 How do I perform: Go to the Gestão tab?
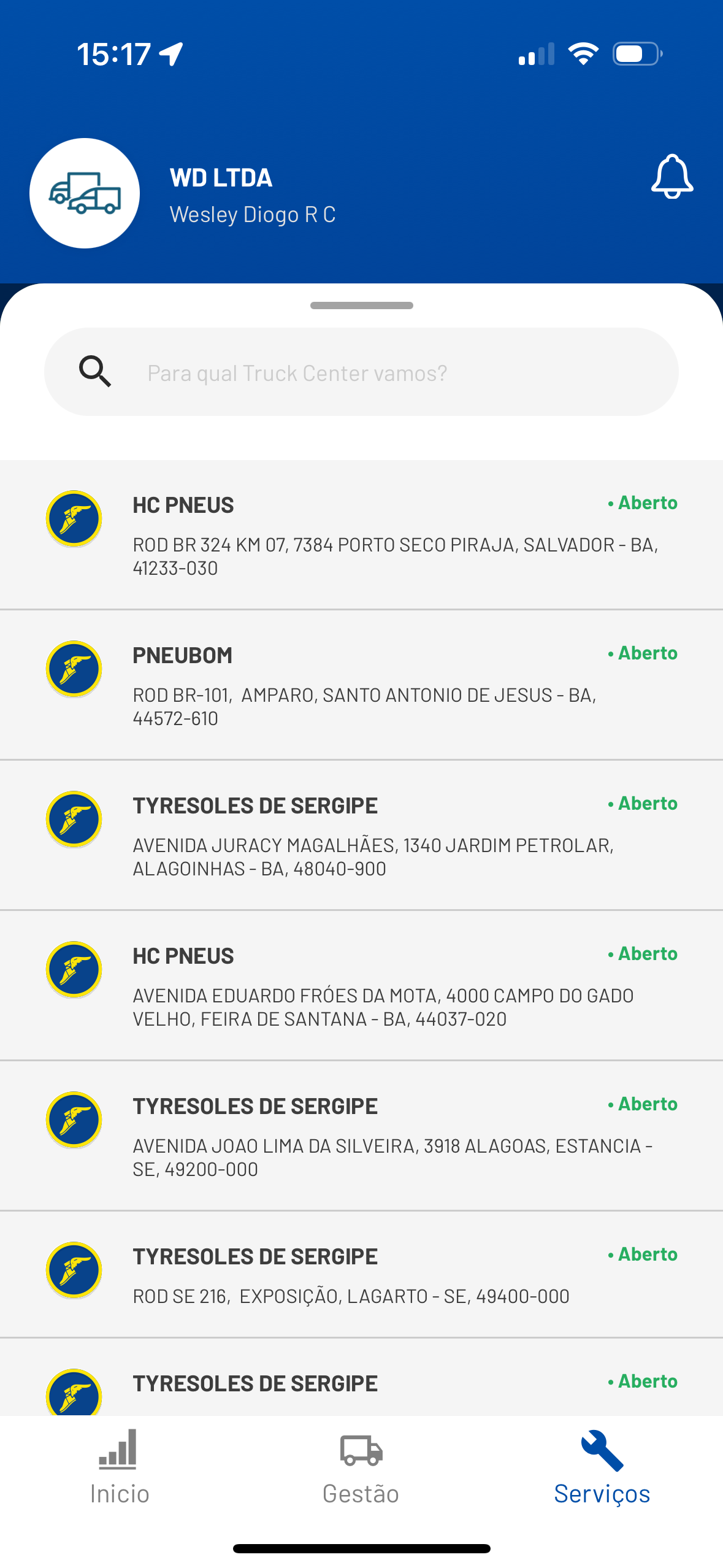(361, 1467)
